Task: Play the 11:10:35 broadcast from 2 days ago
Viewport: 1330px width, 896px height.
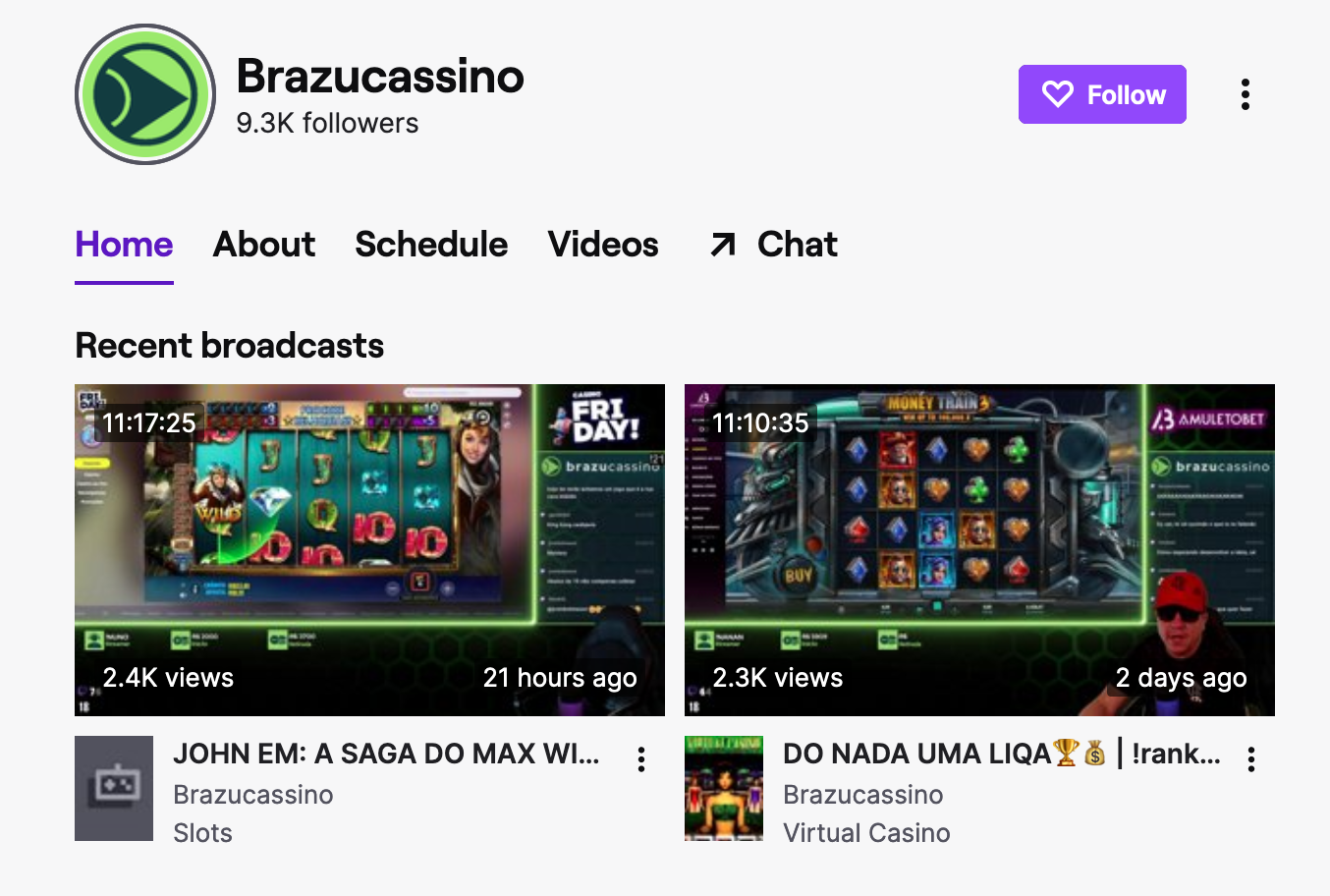Action: pos(979,549)
